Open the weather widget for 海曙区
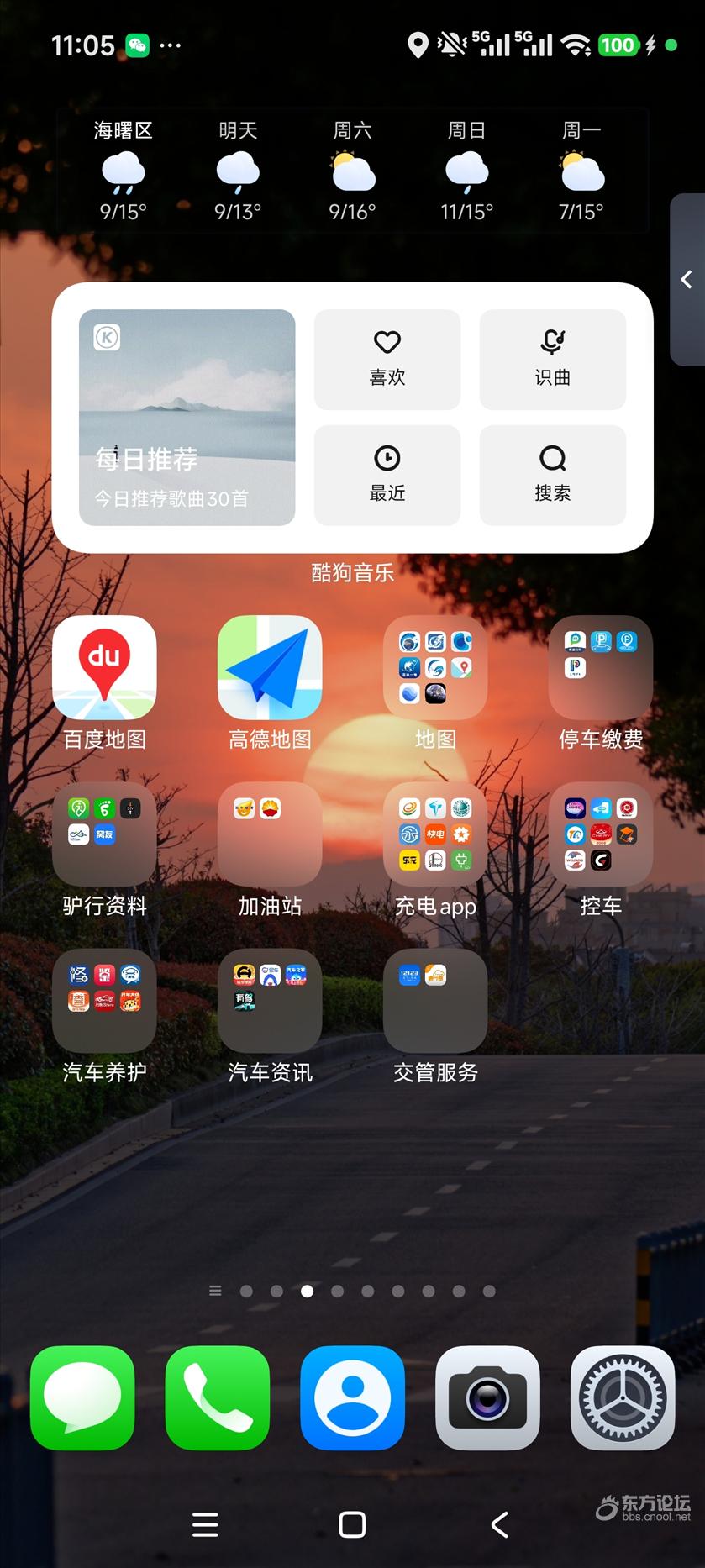The height and width of the screenshot is (1568, 705). point(124,172)
